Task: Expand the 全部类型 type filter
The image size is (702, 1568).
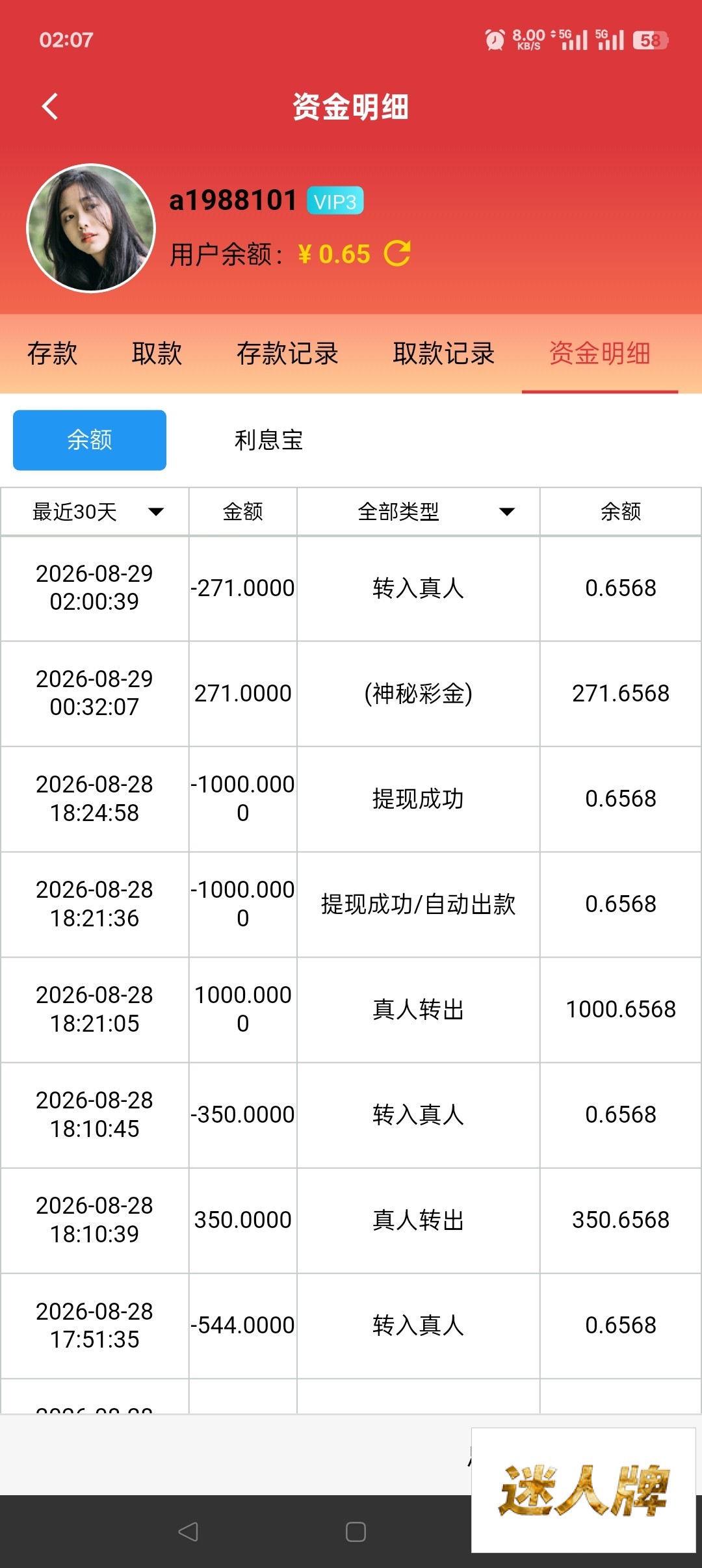Action: click(x=418, y=512)
